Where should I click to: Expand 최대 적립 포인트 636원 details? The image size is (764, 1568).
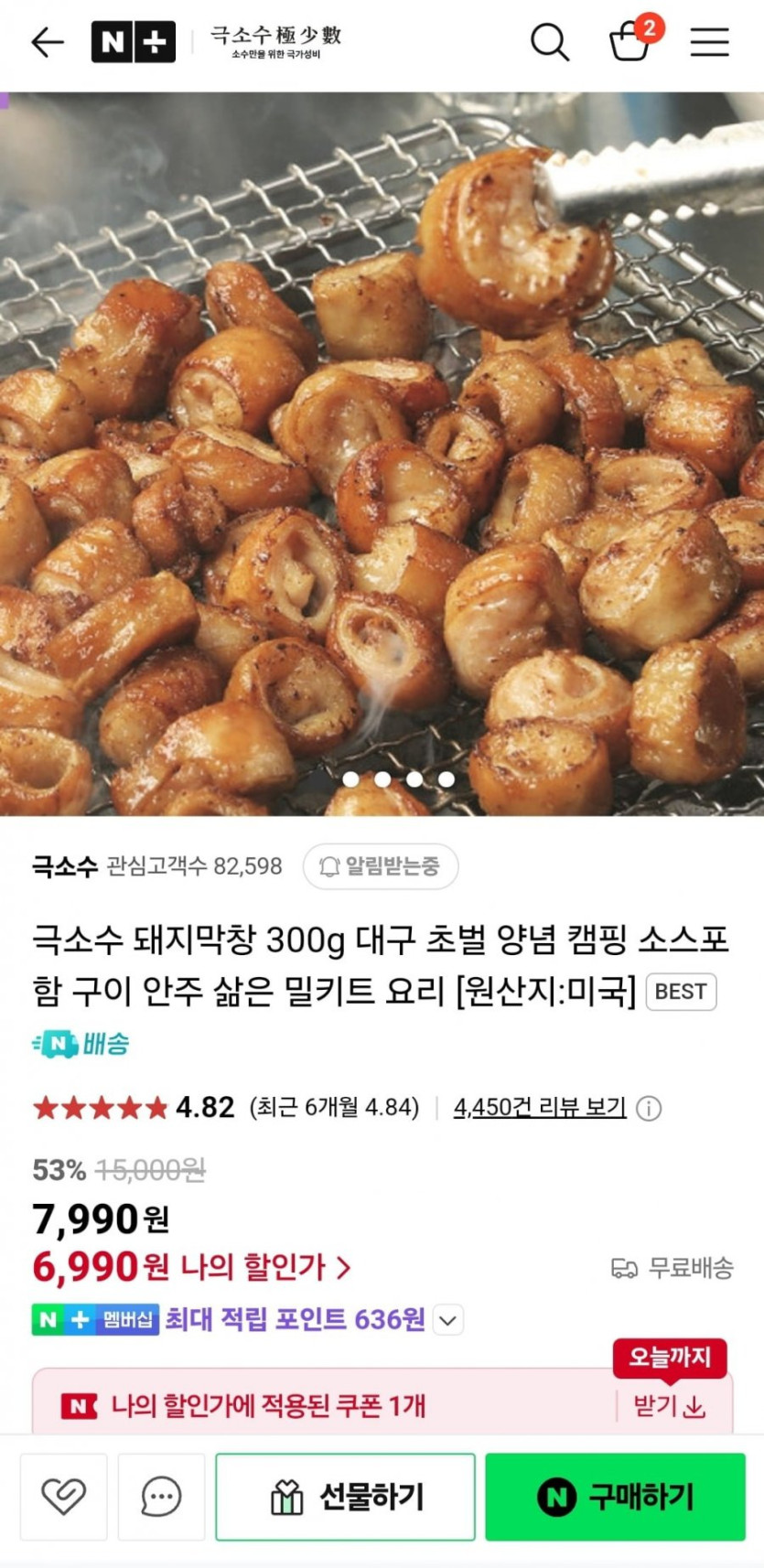pyautogui.click(x=447, y=1320)
